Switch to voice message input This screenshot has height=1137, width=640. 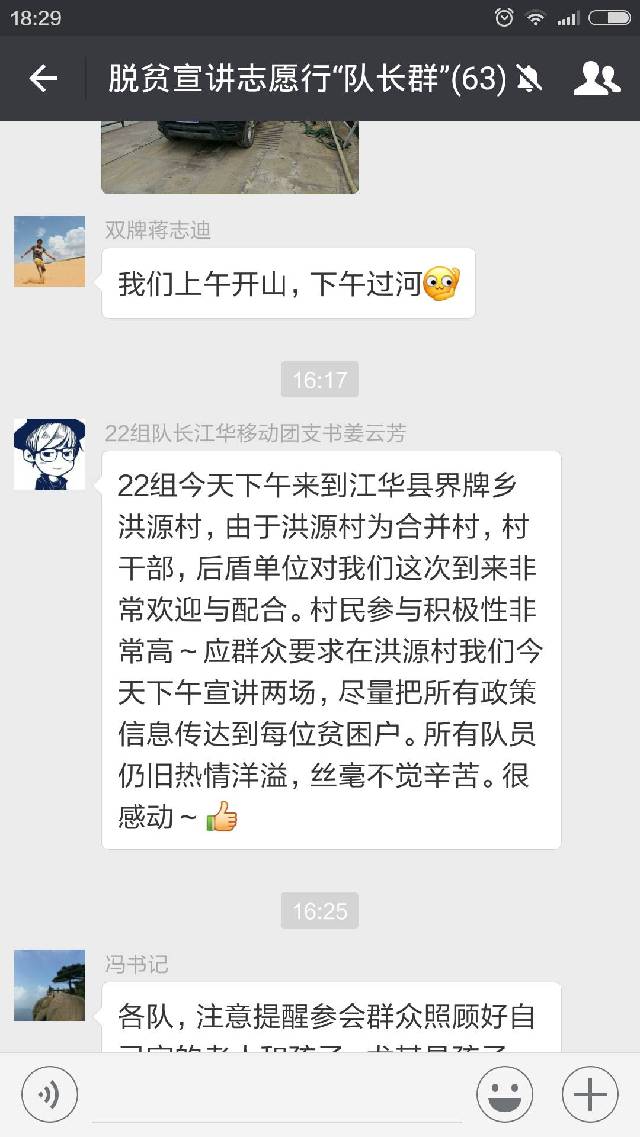click(x=49, y=1095)
